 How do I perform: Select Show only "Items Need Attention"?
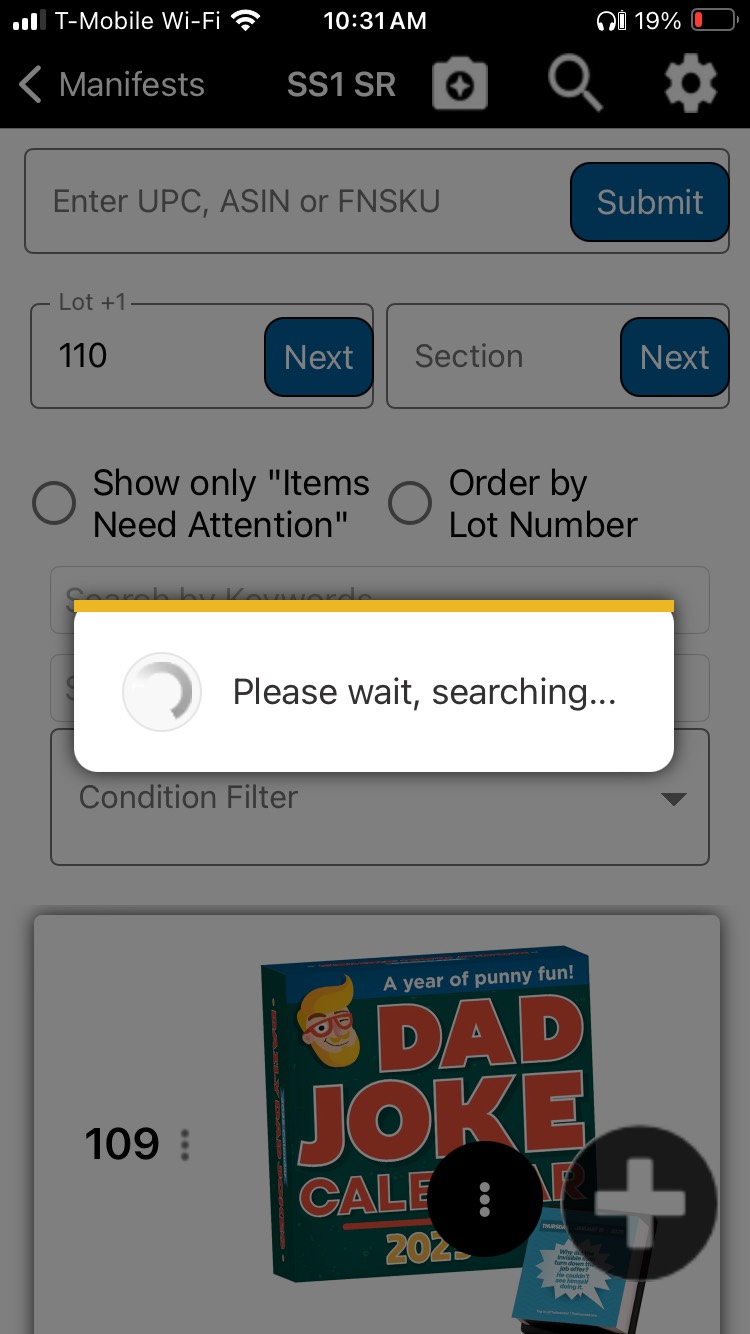[54, 503]
